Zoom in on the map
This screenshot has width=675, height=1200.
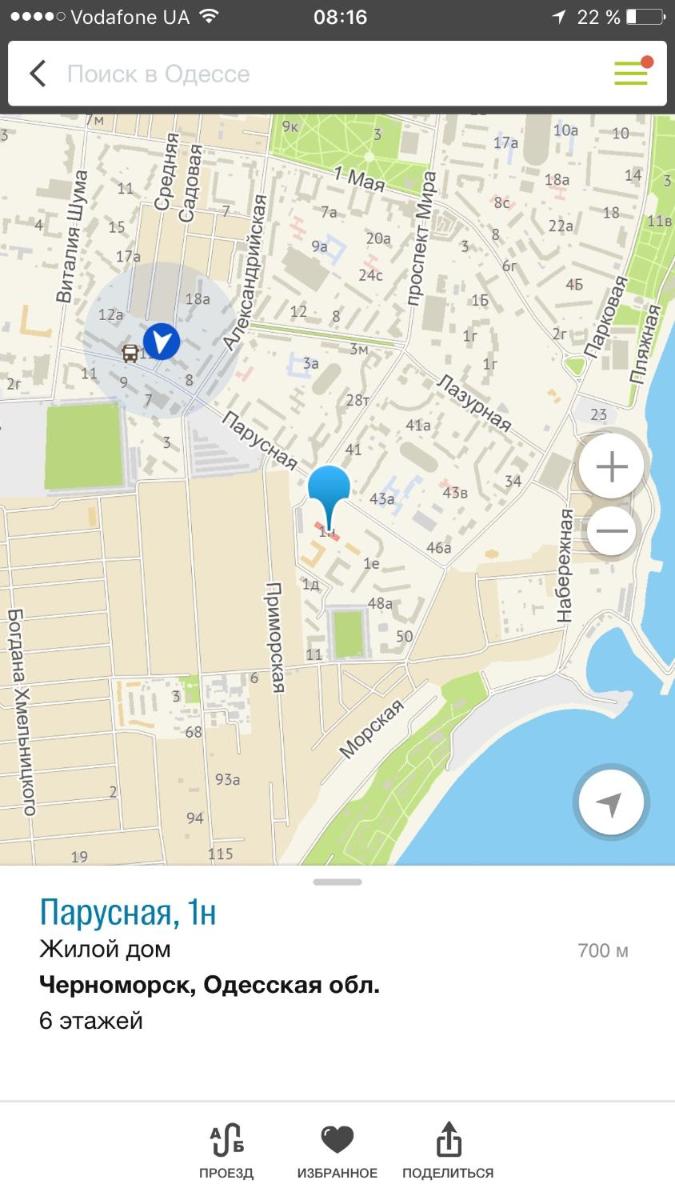611,466
